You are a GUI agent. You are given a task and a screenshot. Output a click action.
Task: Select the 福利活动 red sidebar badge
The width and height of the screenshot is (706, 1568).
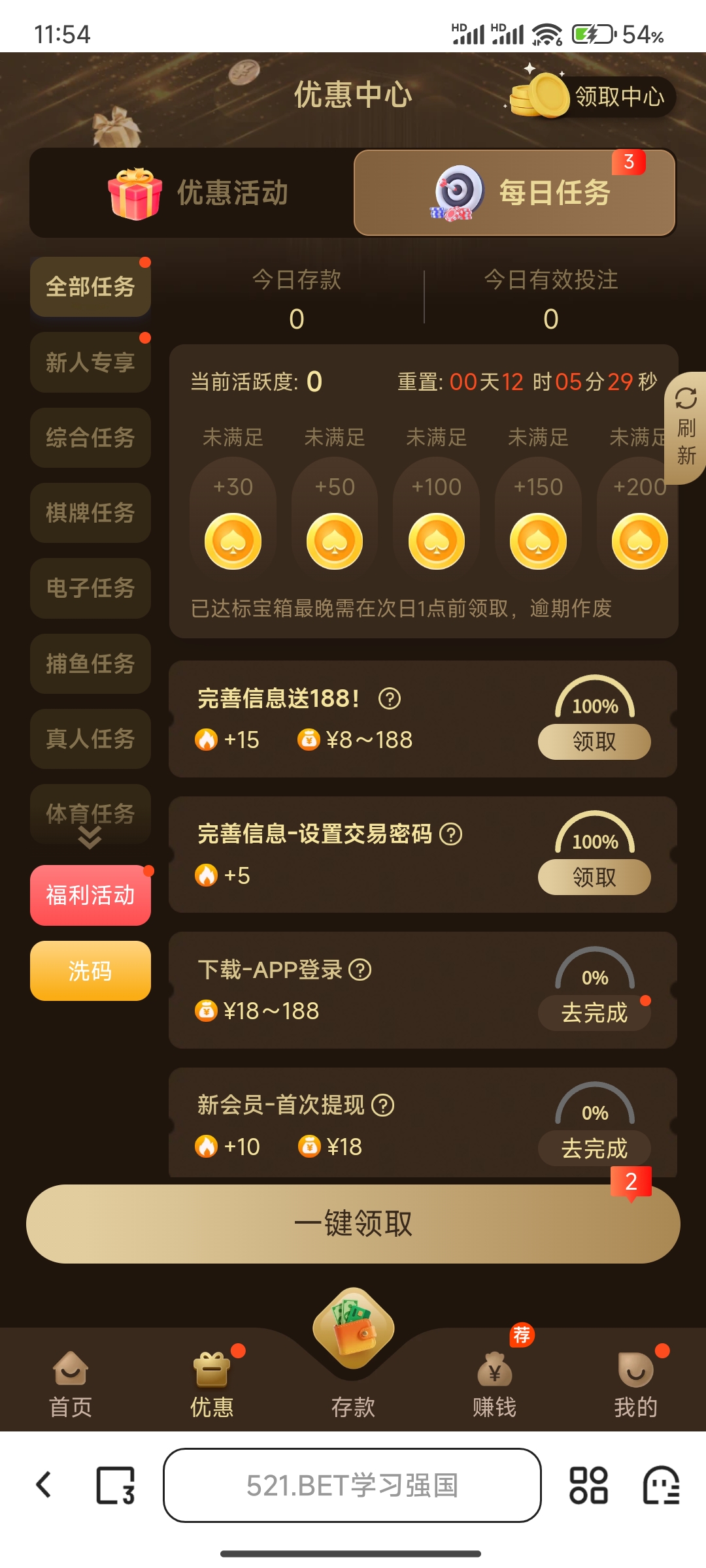click(90, 896)
